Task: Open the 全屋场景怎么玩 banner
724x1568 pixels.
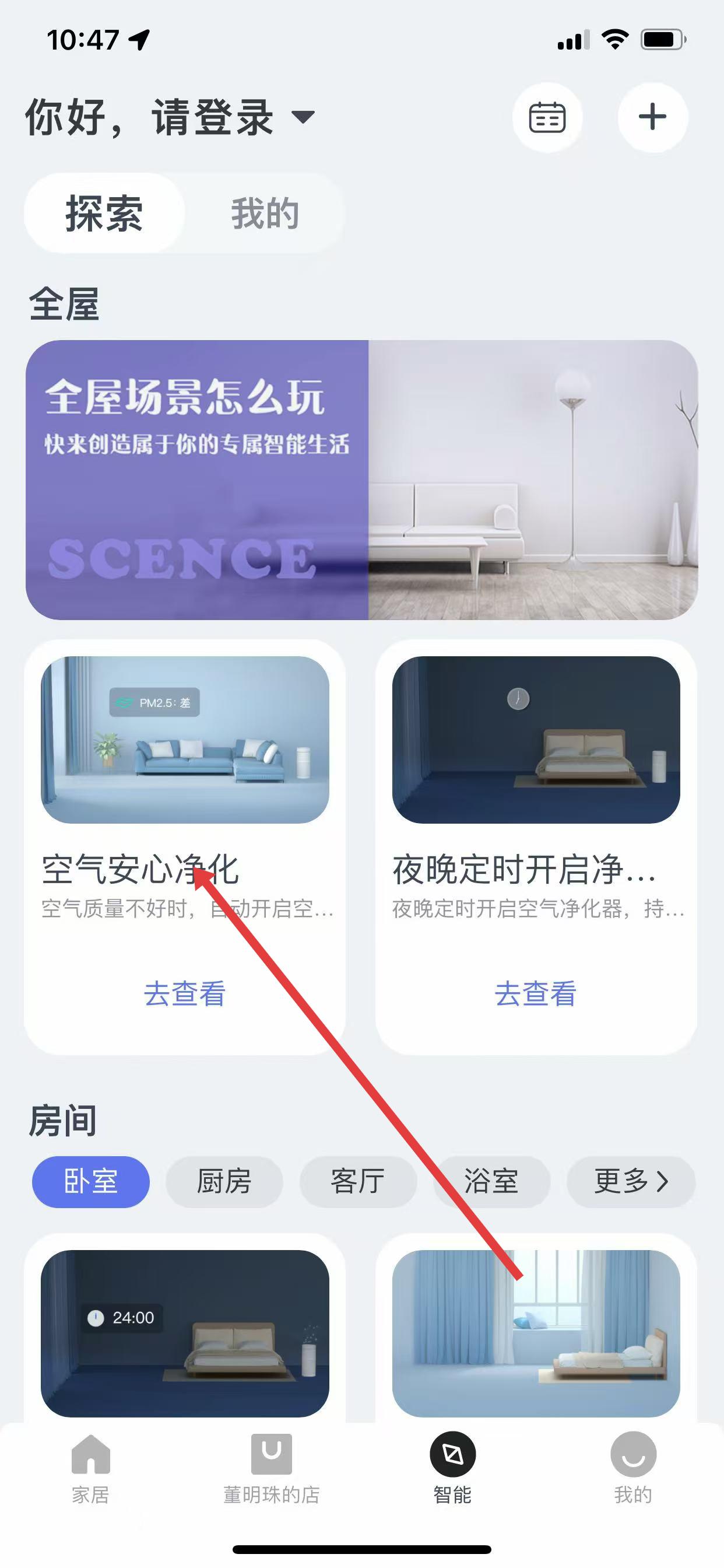Action: (361, 480)
